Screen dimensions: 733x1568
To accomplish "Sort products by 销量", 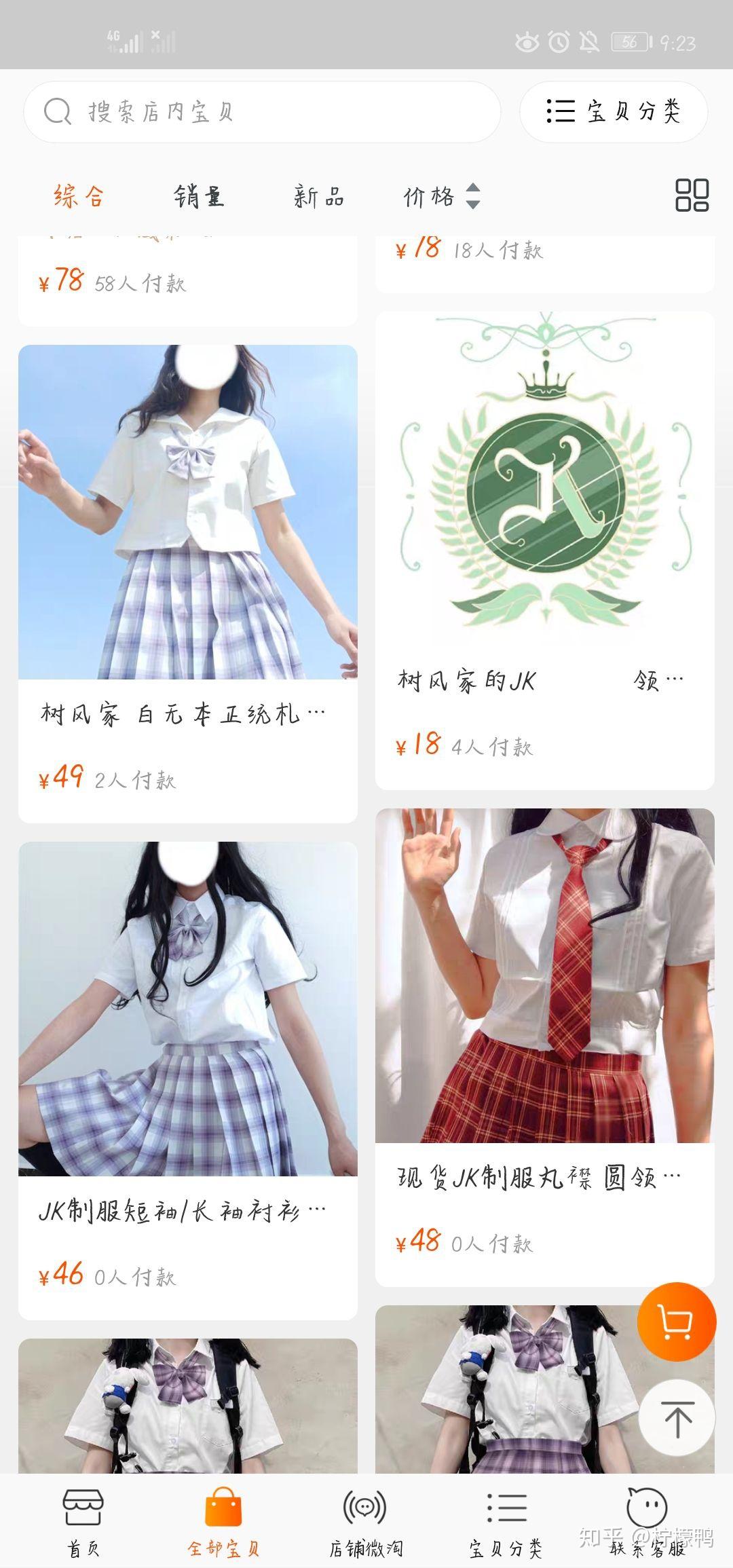I will click(x=198, y=196).
